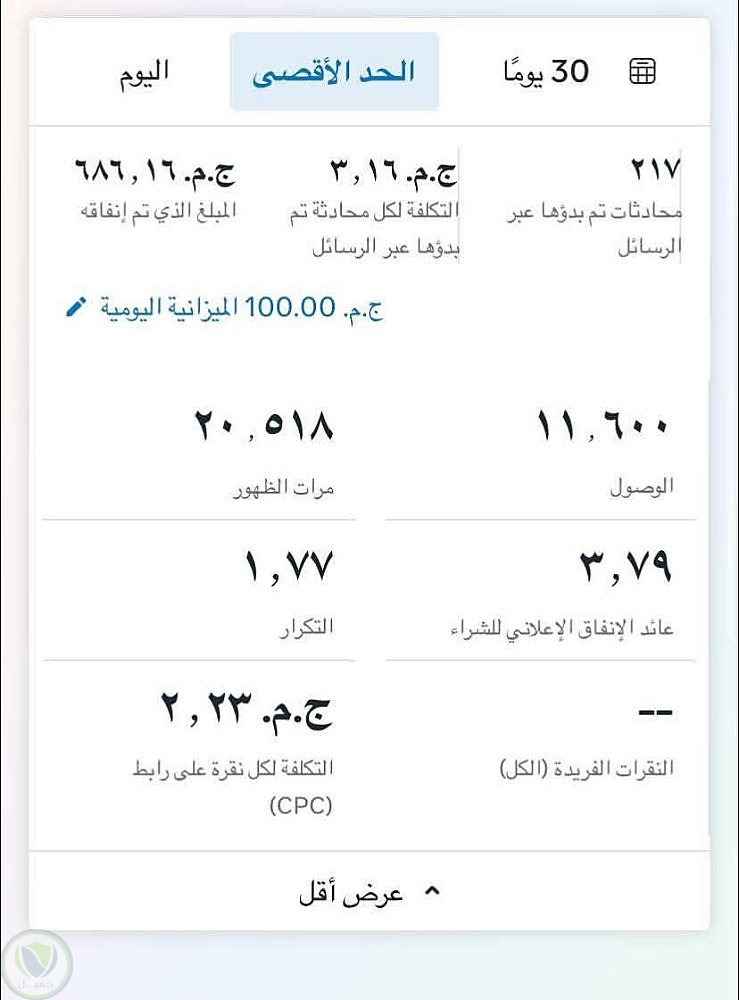
Task: Switch to the 30 يومًا (30 days) tab
Action: (546, 72)
